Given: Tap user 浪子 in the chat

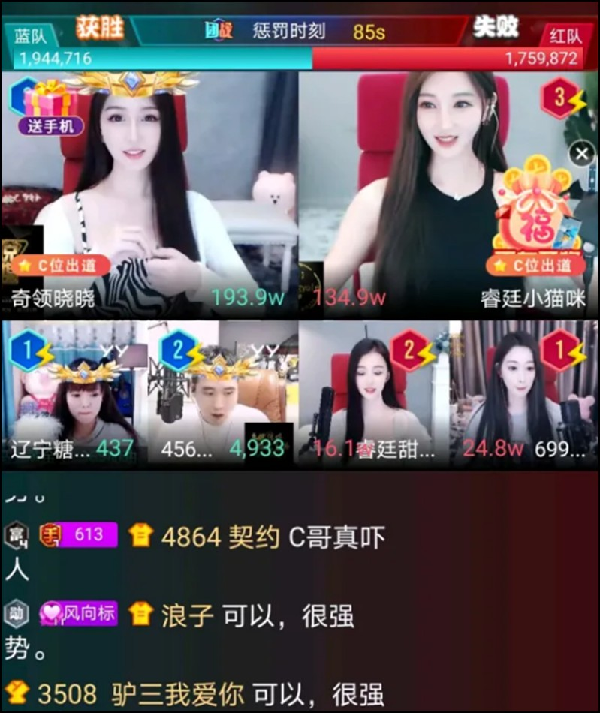Looking at the screenshot, I should click(x=188, y=614).
